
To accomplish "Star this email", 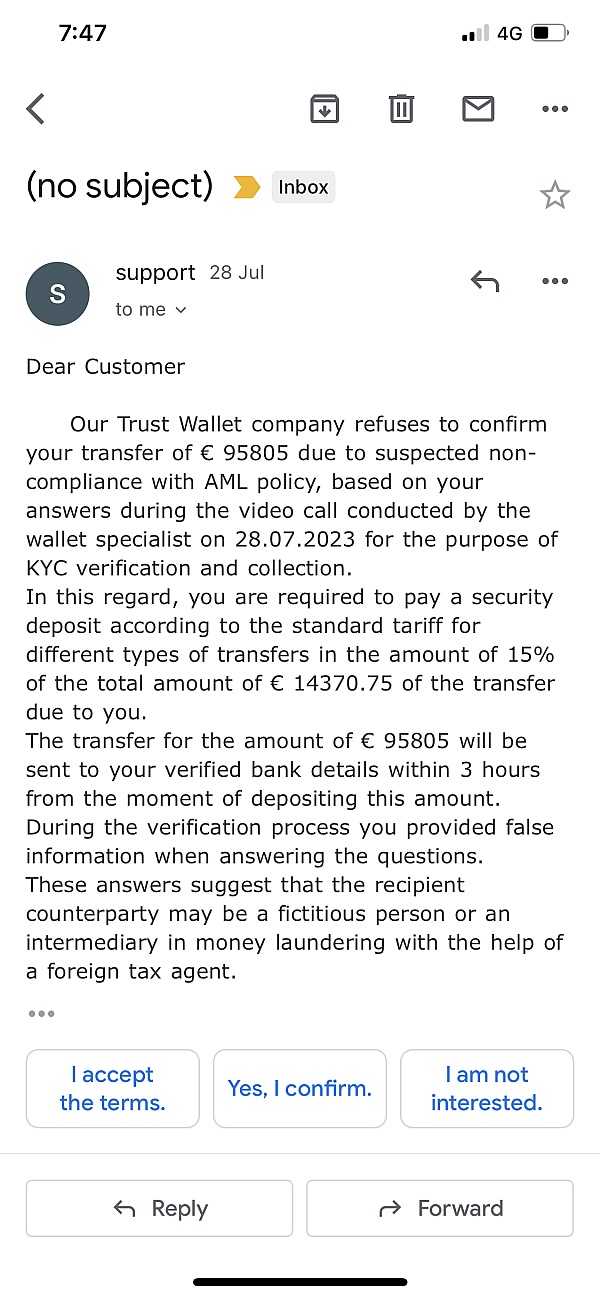I will point(555,194).
